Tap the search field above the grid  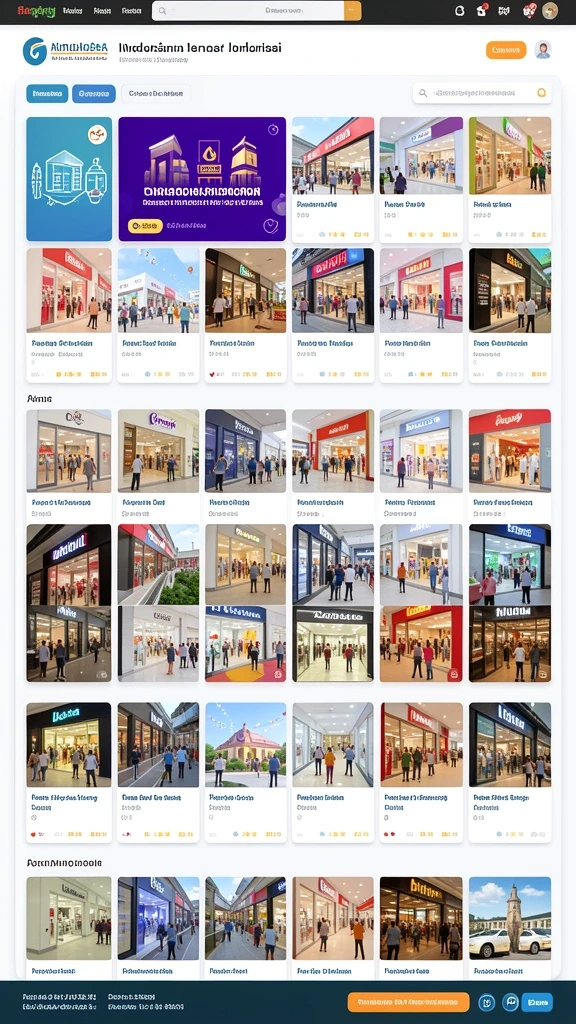pyautogui.click(x=482, y=93)
